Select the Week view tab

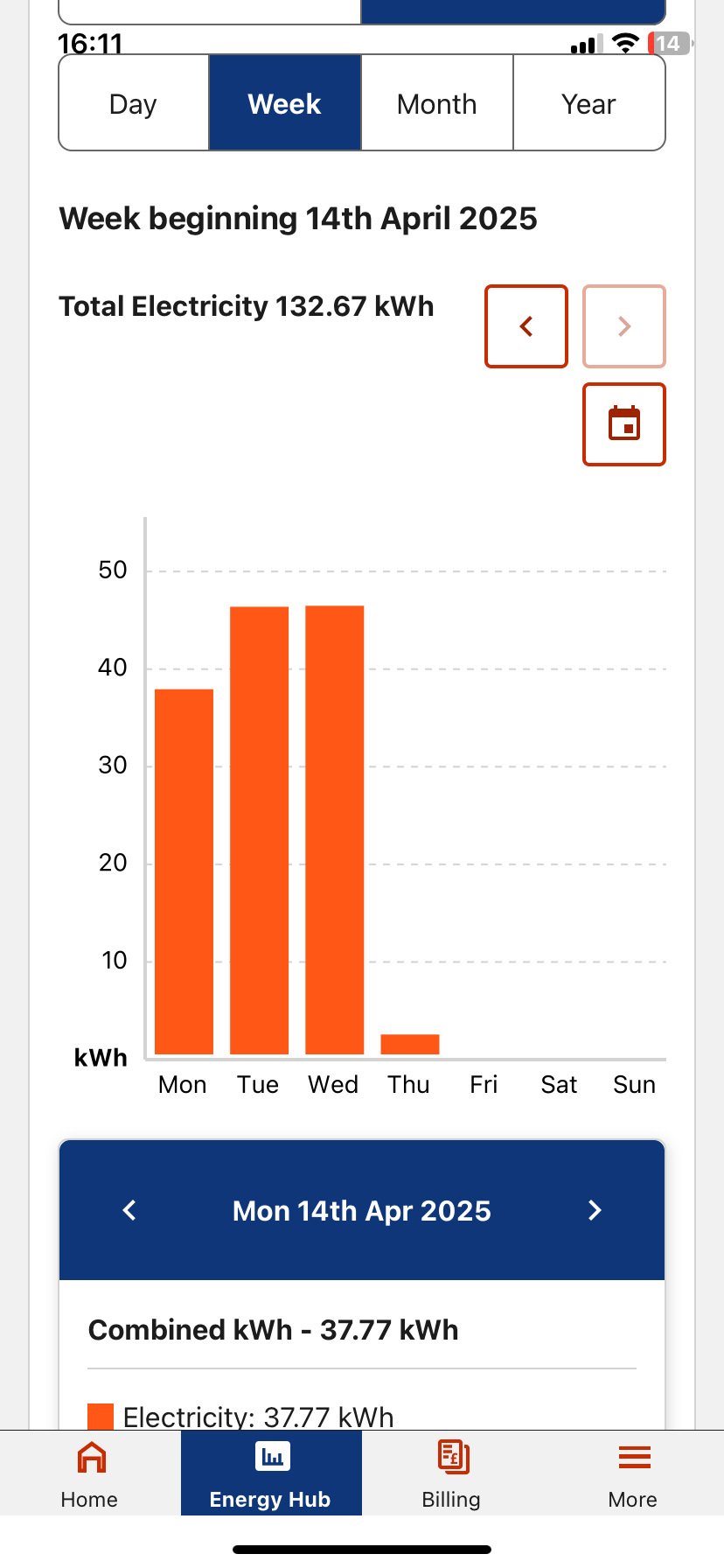(285, 103)
